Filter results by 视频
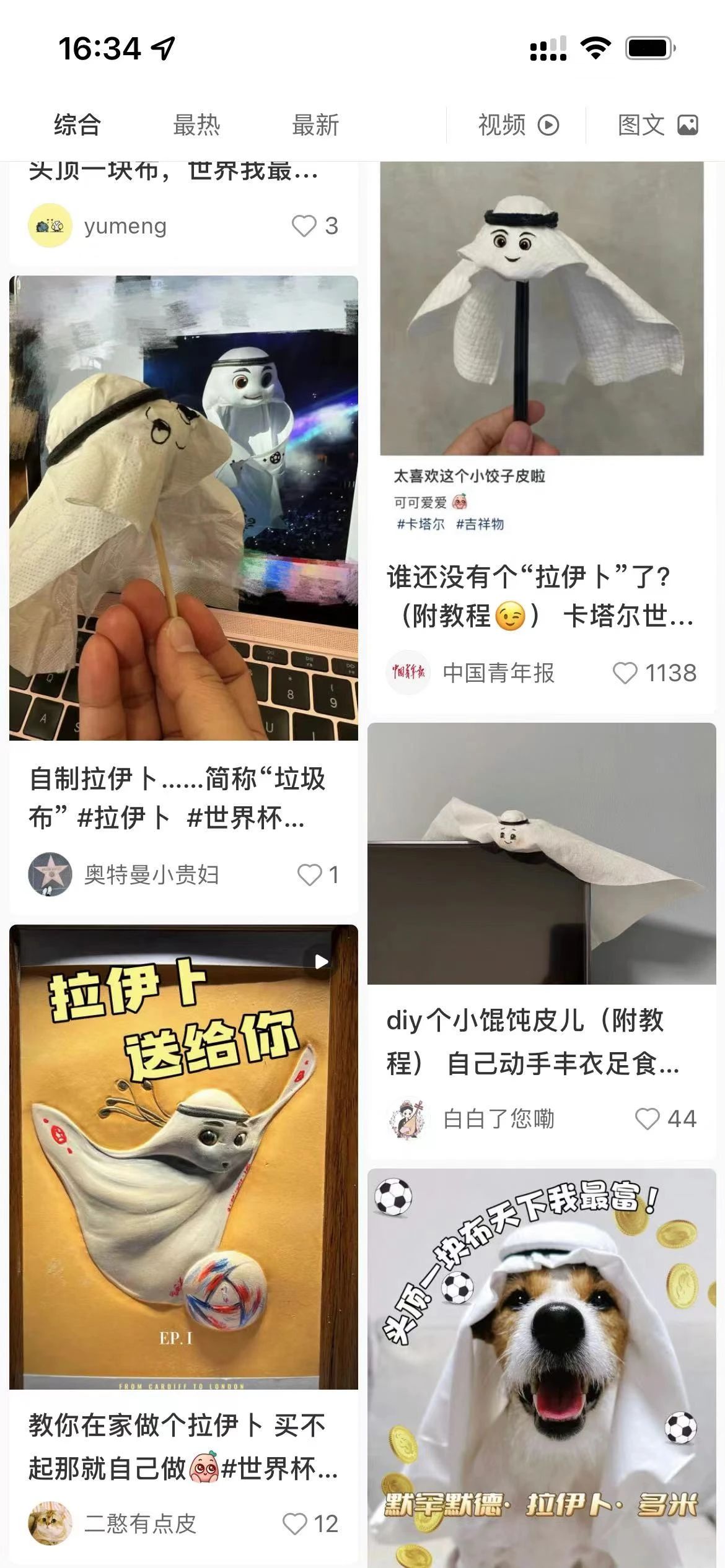725x1568 pixels. [517, 125]
